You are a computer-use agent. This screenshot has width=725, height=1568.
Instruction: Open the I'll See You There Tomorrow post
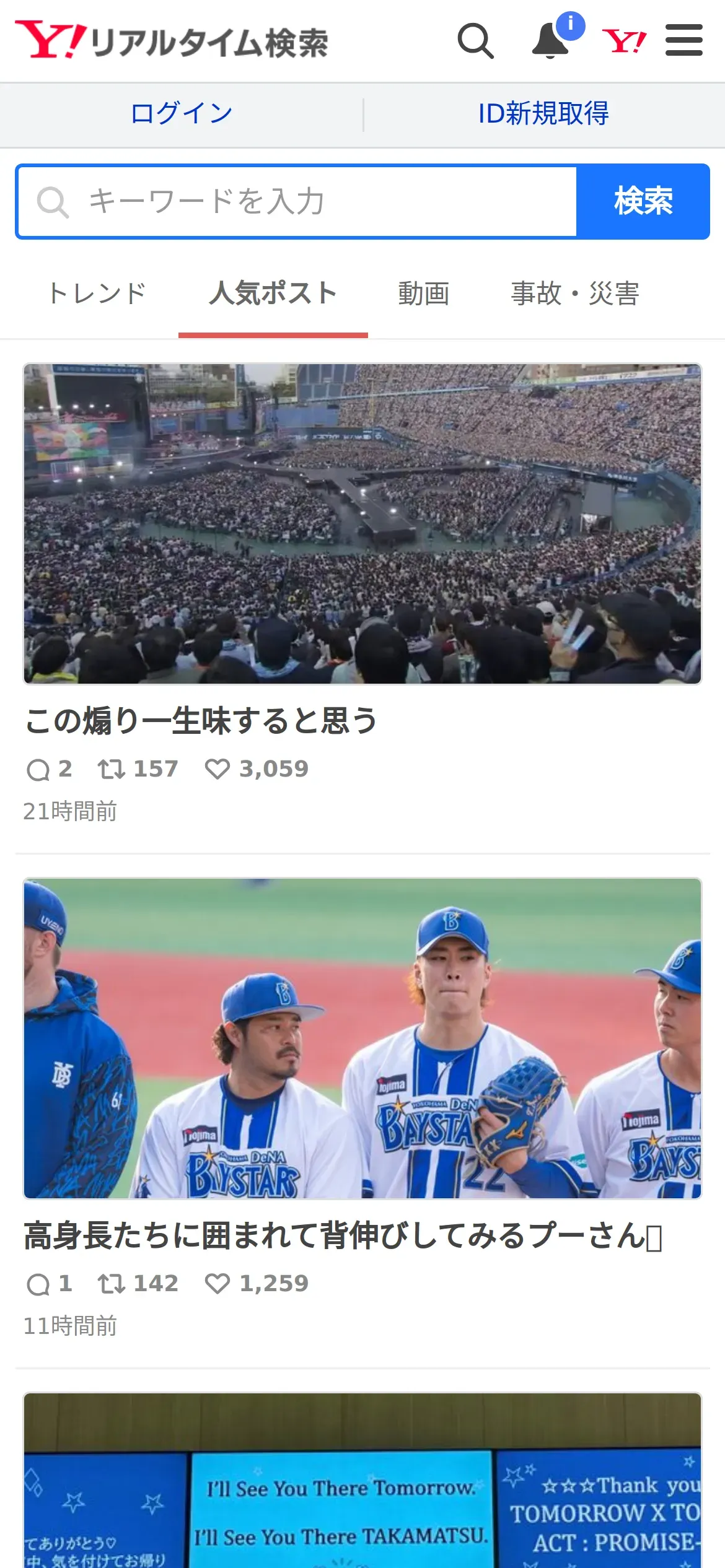coord(362,1481)
